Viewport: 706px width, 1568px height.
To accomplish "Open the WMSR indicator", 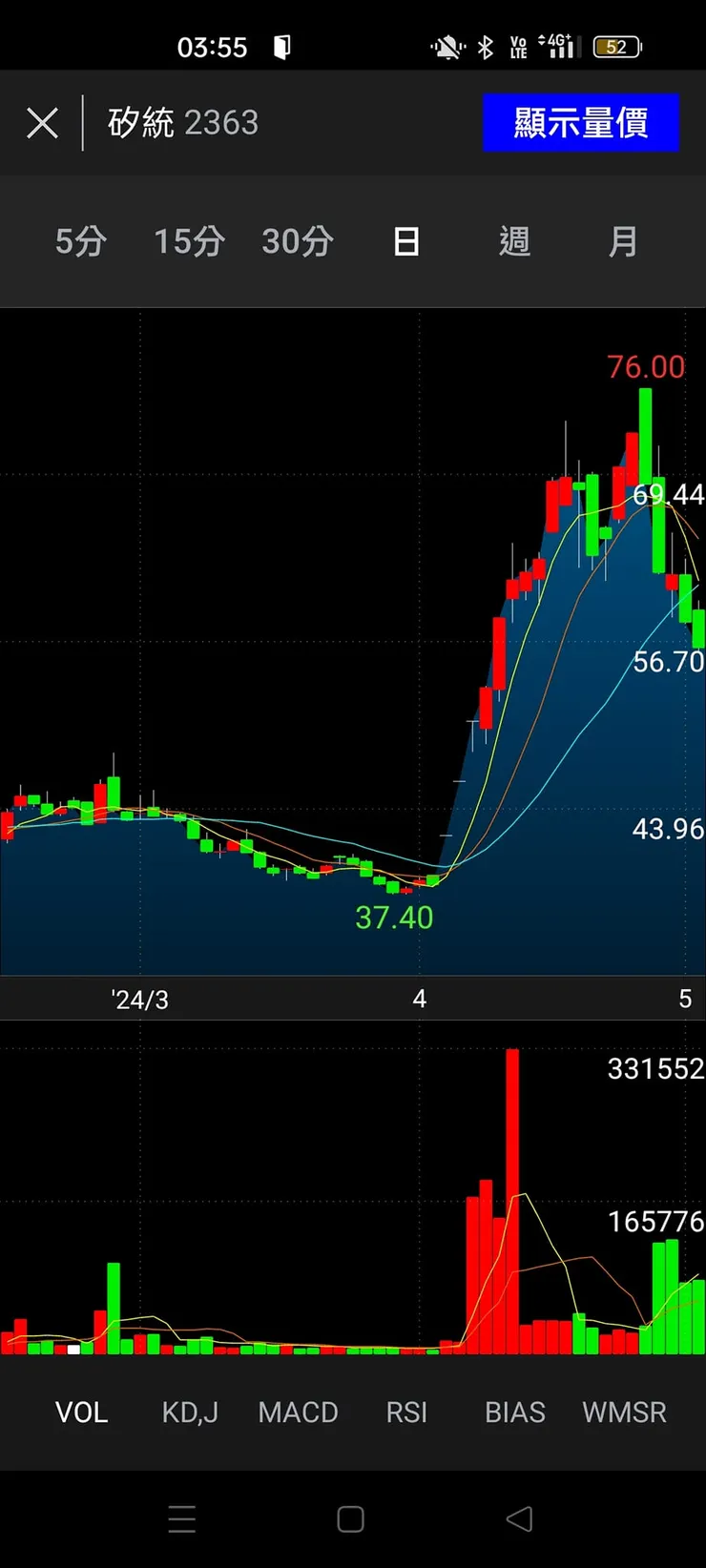I will [x=624, y=1412].
